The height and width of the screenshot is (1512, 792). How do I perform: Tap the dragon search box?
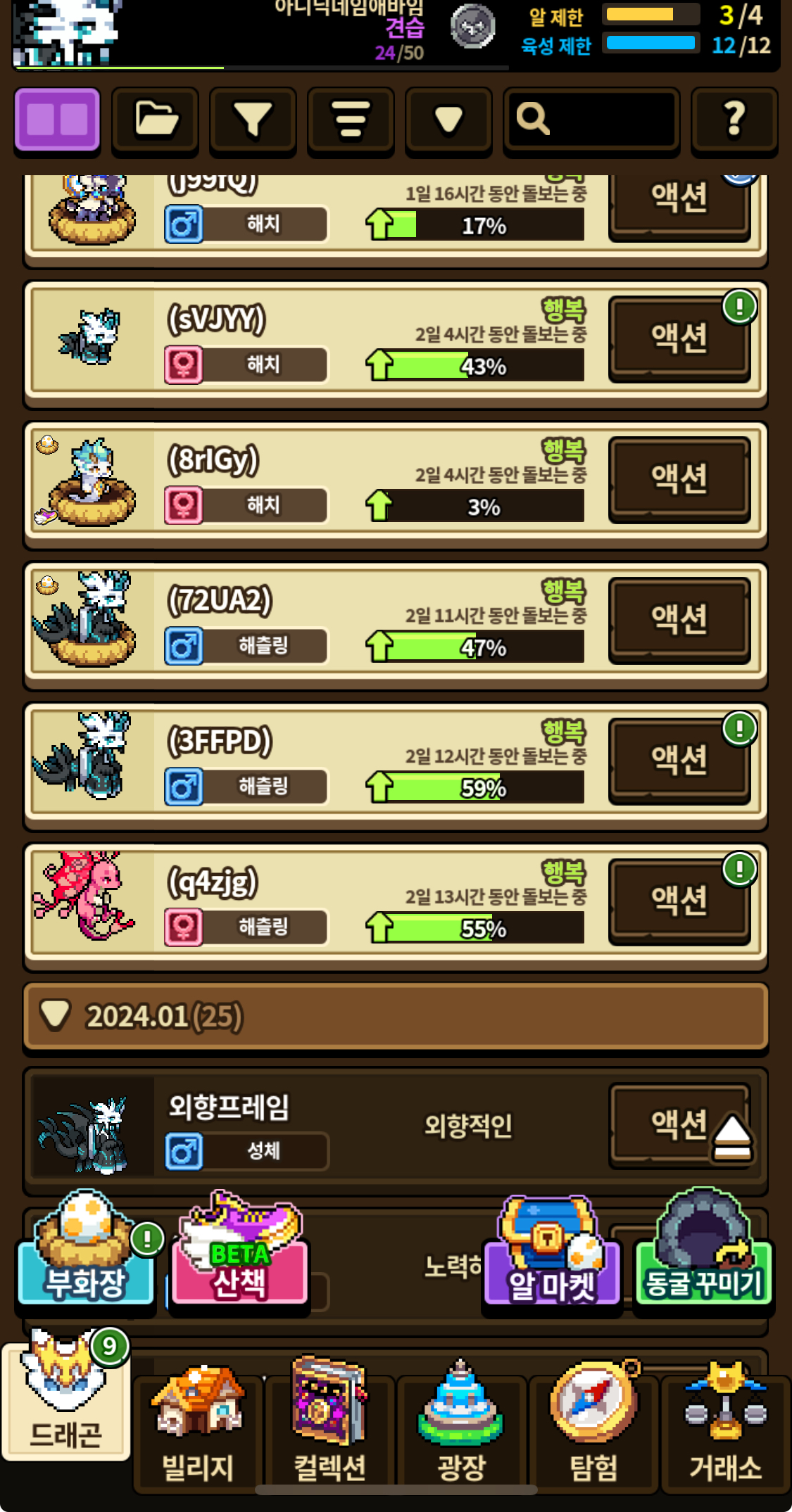(x=591, y=119)
